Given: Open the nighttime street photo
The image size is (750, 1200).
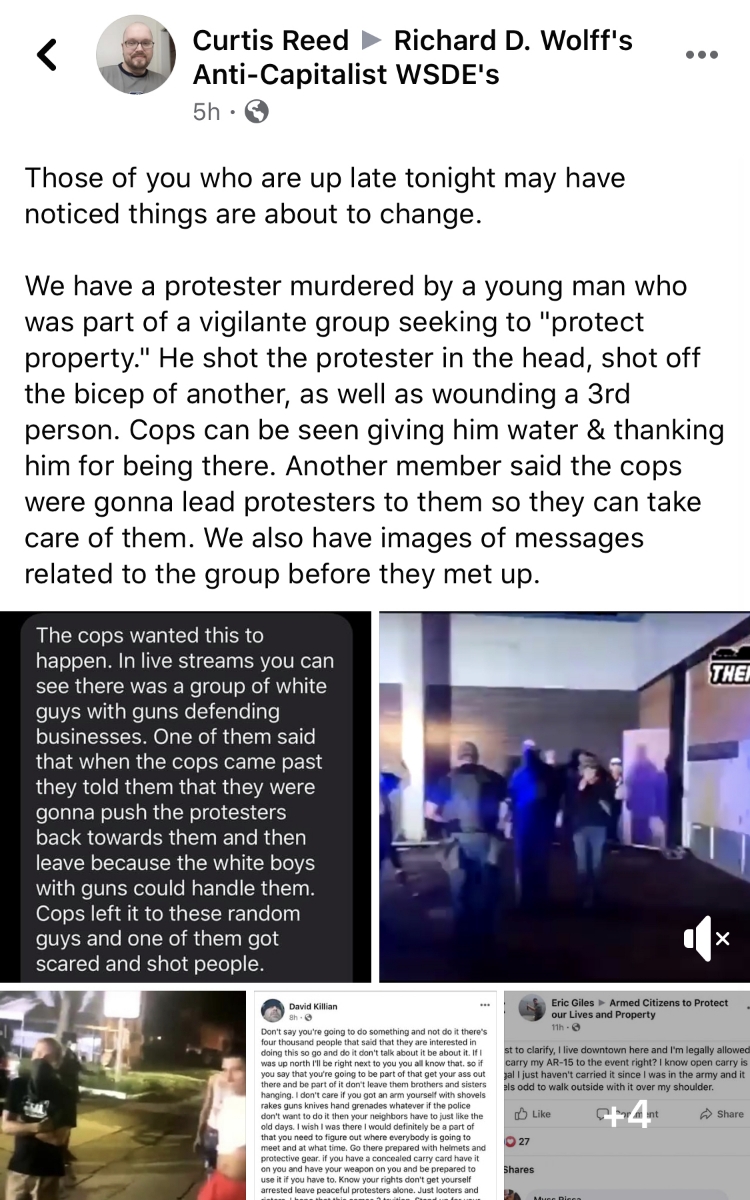Looking at the screenshot, I should click(121, 1094).
